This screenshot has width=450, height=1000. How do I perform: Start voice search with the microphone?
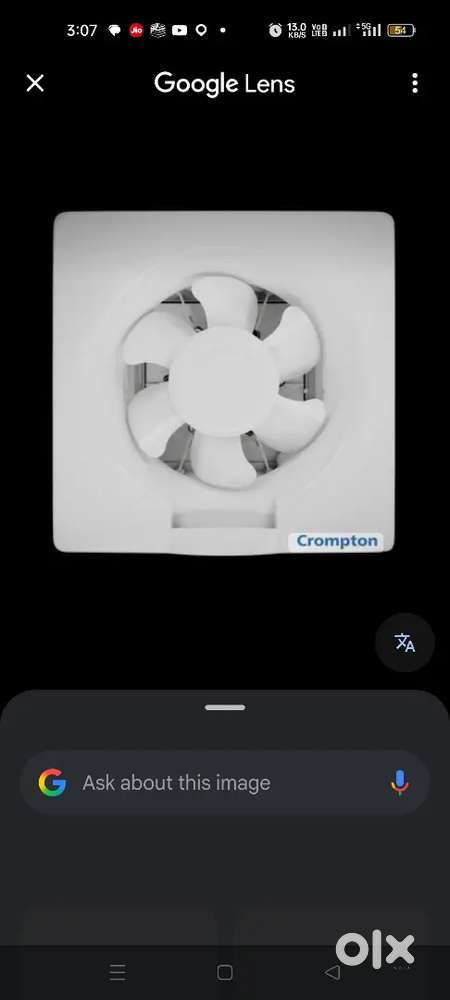click(400, 783)
